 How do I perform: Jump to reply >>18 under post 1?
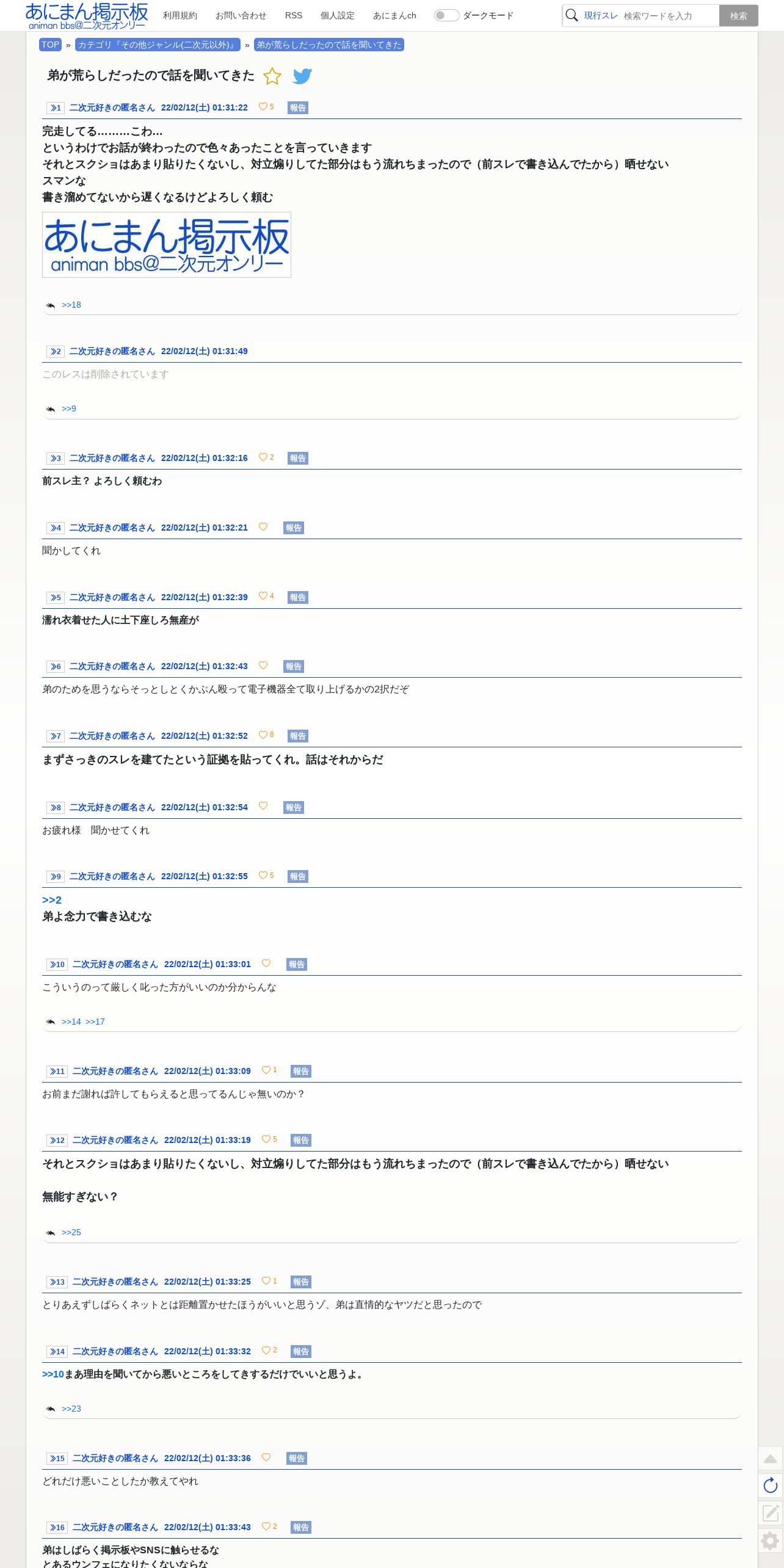(x=71, y=305)
